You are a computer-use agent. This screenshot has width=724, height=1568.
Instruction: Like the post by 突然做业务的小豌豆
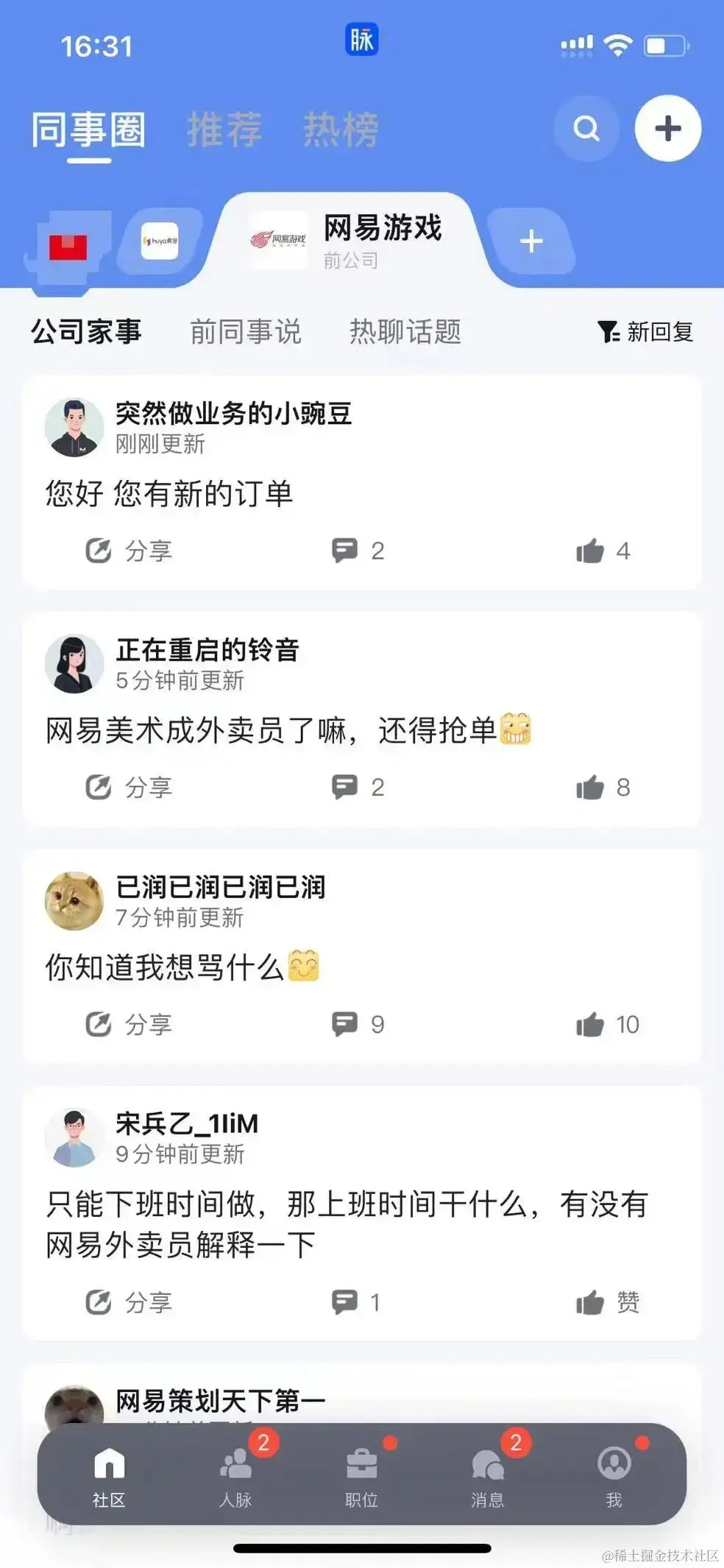pyautogui.click(x=603, y=551)
